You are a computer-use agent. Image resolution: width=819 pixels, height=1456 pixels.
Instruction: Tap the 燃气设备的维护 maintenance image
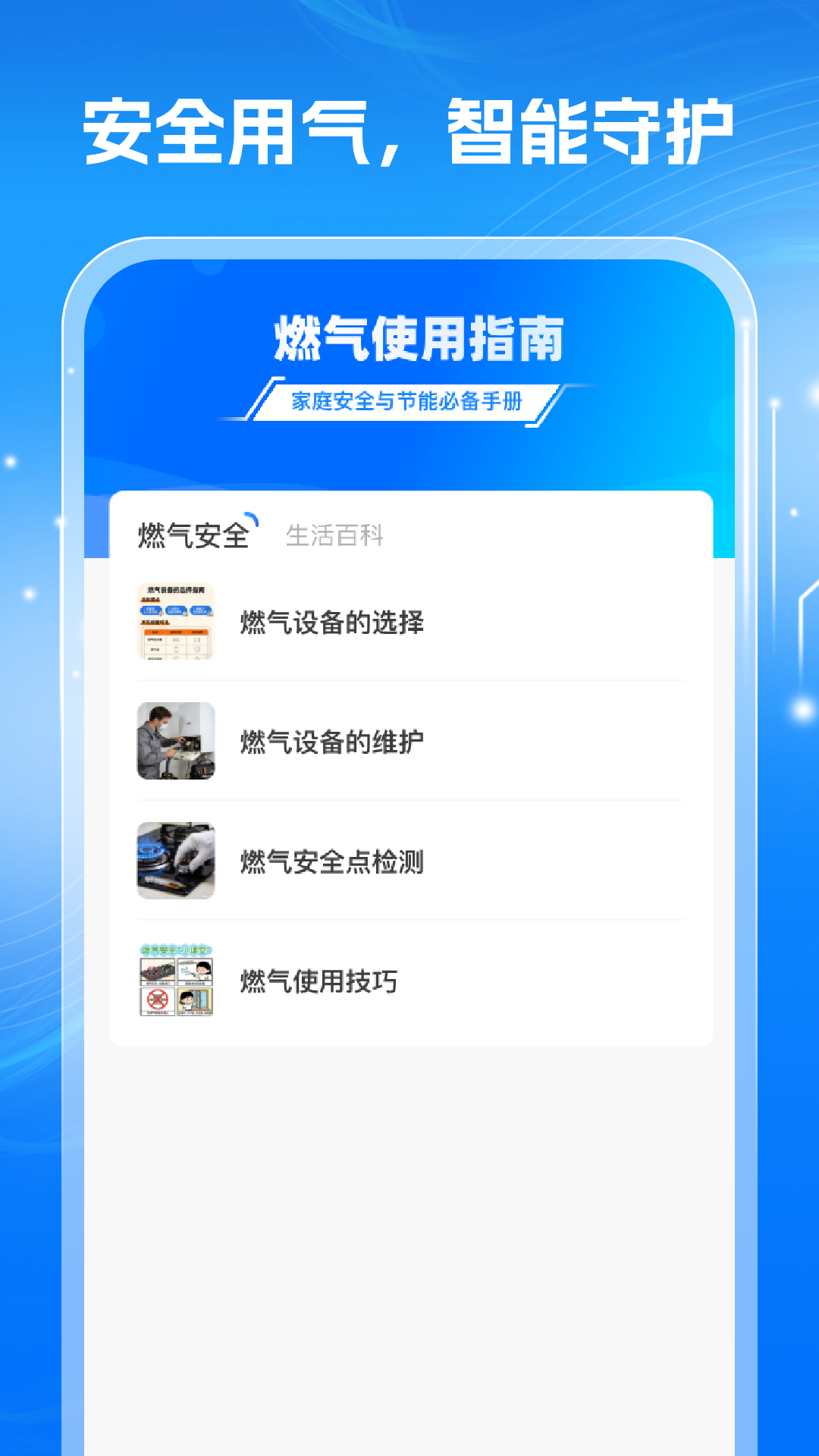tap(176, 742)
